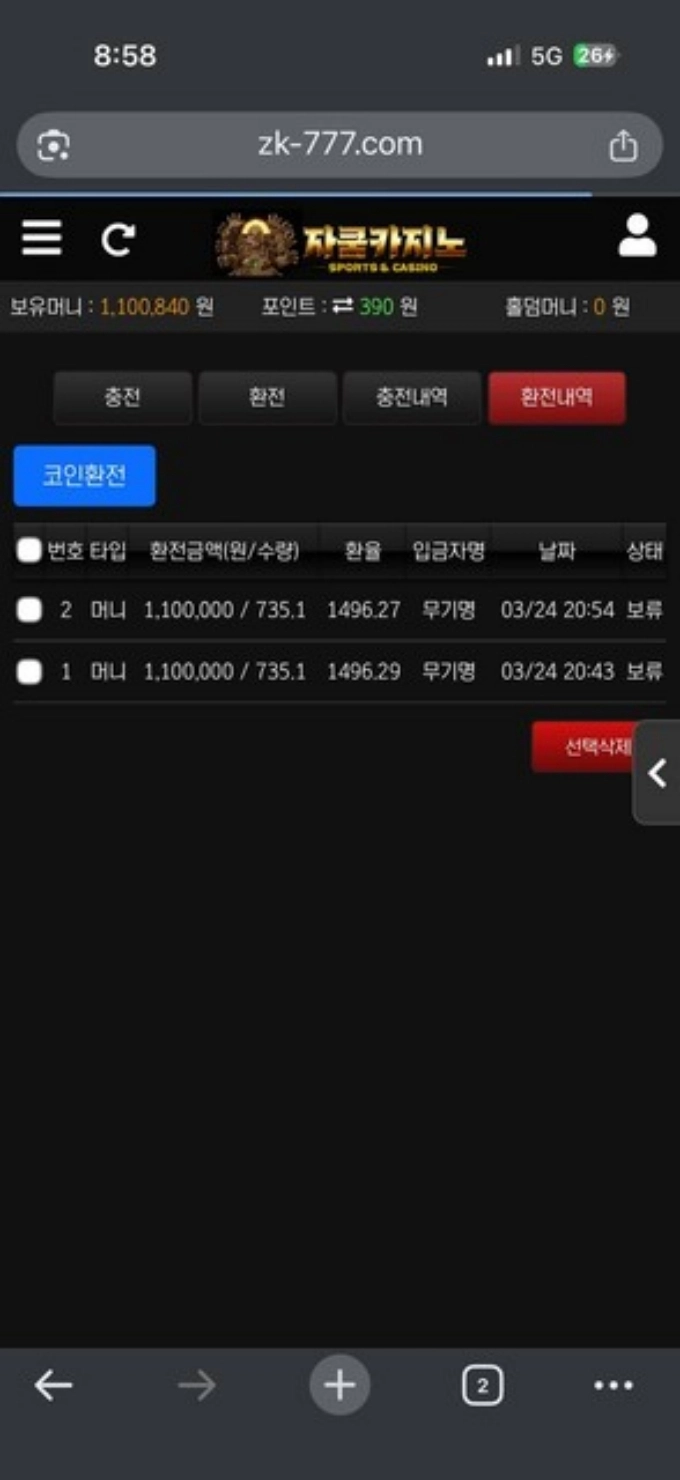Viewport: 680px width, 1480px height.
Task: Expand the side panel arrow
Action: tap(657, 773)
